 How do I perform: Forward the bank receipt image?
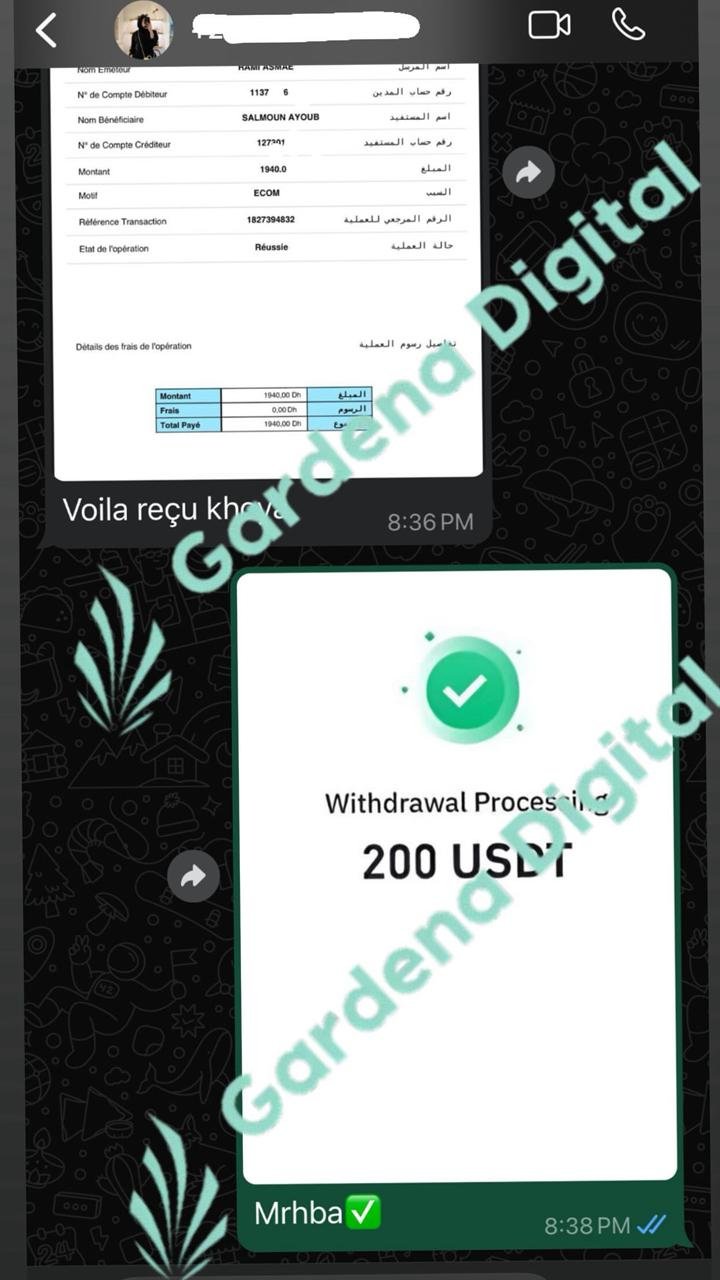point(527,174)
